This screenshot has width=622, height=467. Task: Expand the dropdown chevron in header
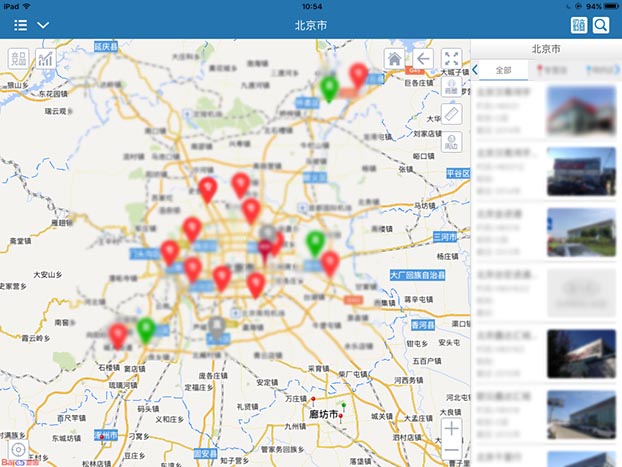click(43, 24)
